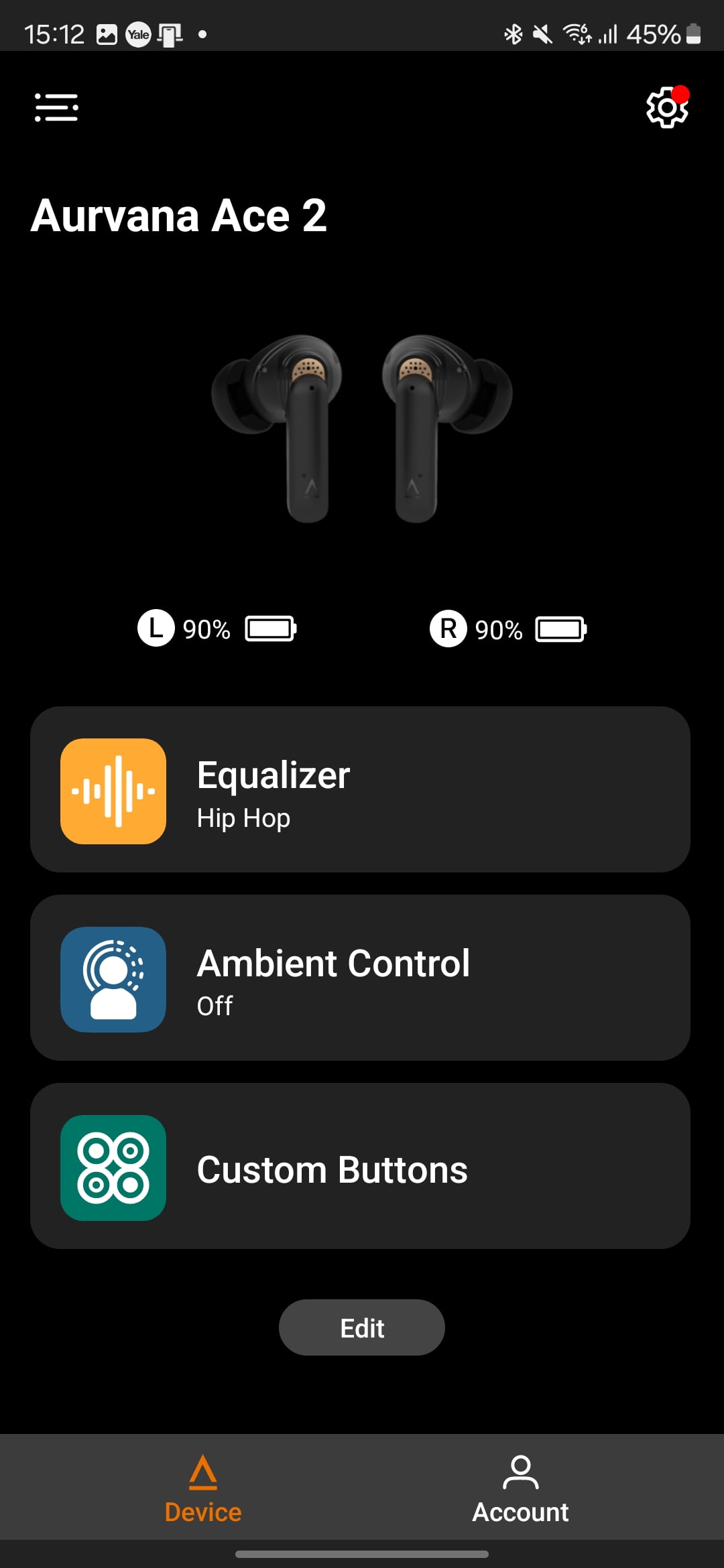Open the device list menu
The image size is (724, 1568).
click(56, 107)
